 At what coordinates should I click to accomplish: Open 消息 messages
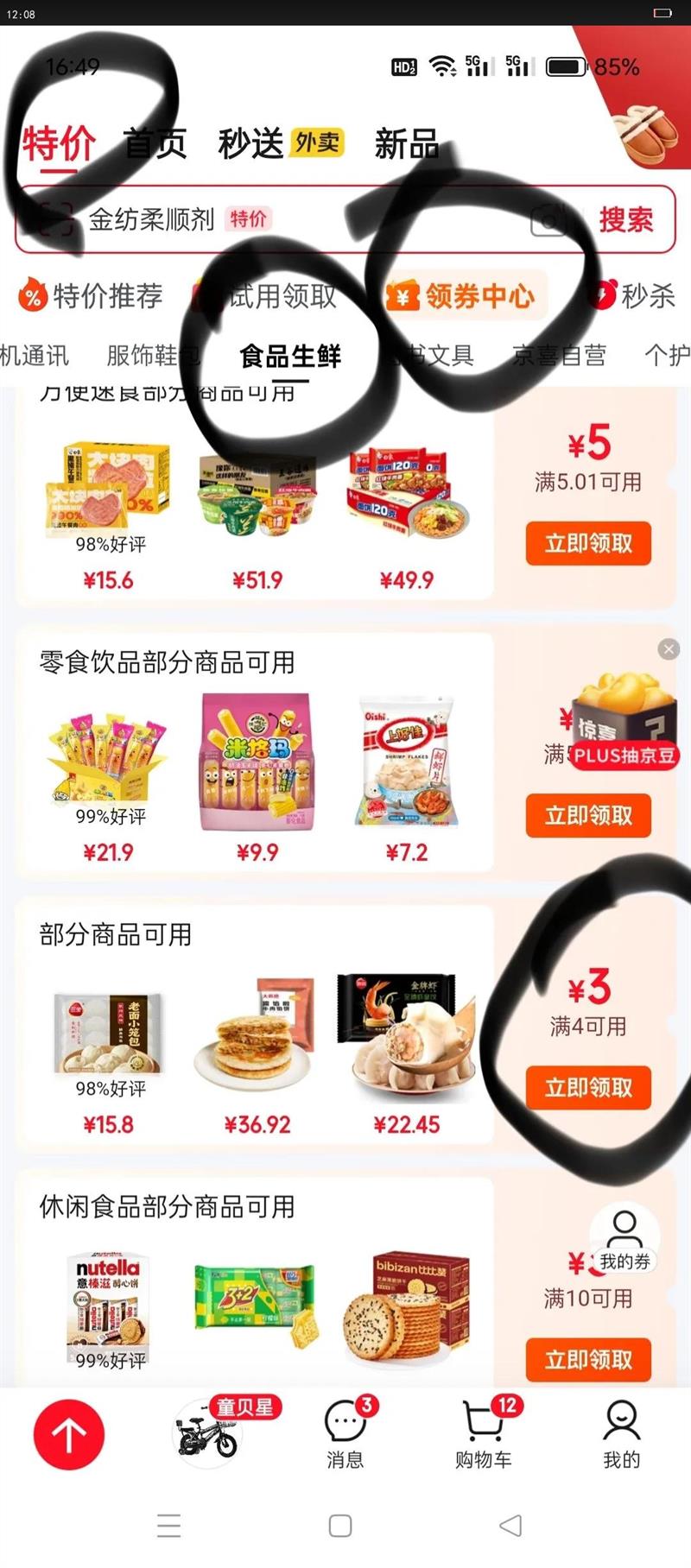pos(345,1434)
